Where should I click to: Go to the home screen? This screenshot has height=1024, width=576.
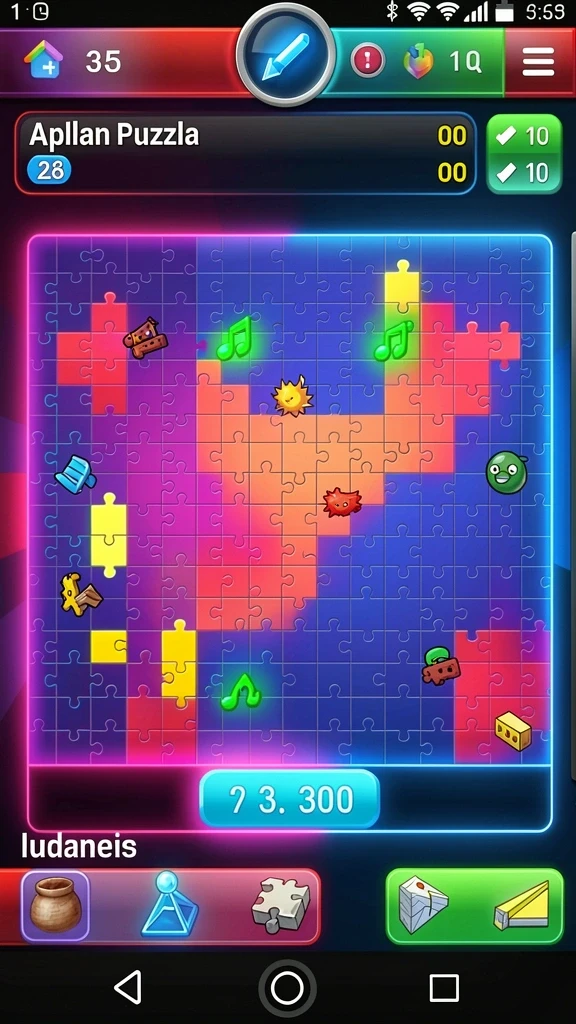click(x=287, y=988)
